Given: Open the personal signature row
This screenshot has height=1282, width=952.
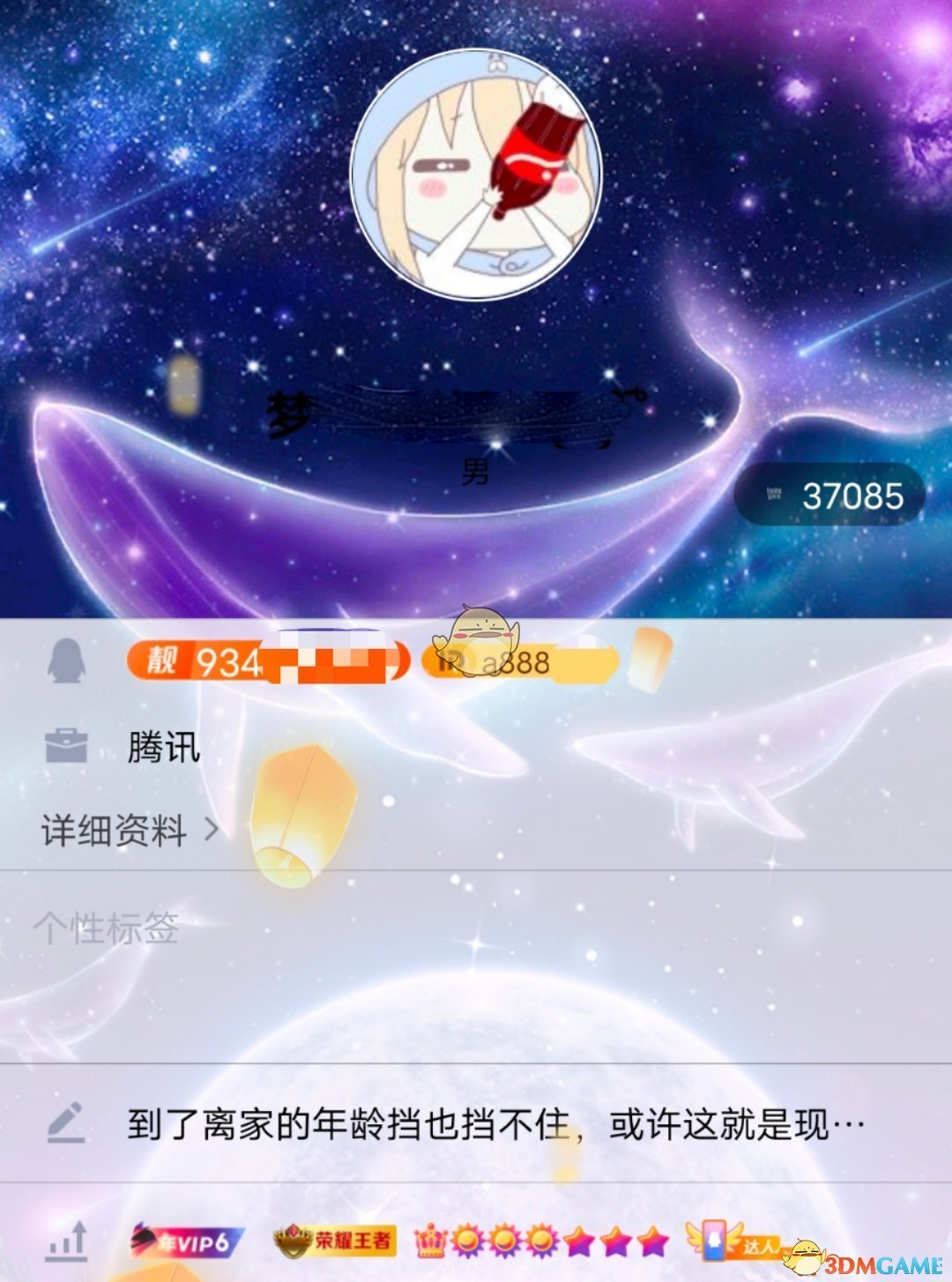Looking at the screenshot, I should pos(494,1124).
